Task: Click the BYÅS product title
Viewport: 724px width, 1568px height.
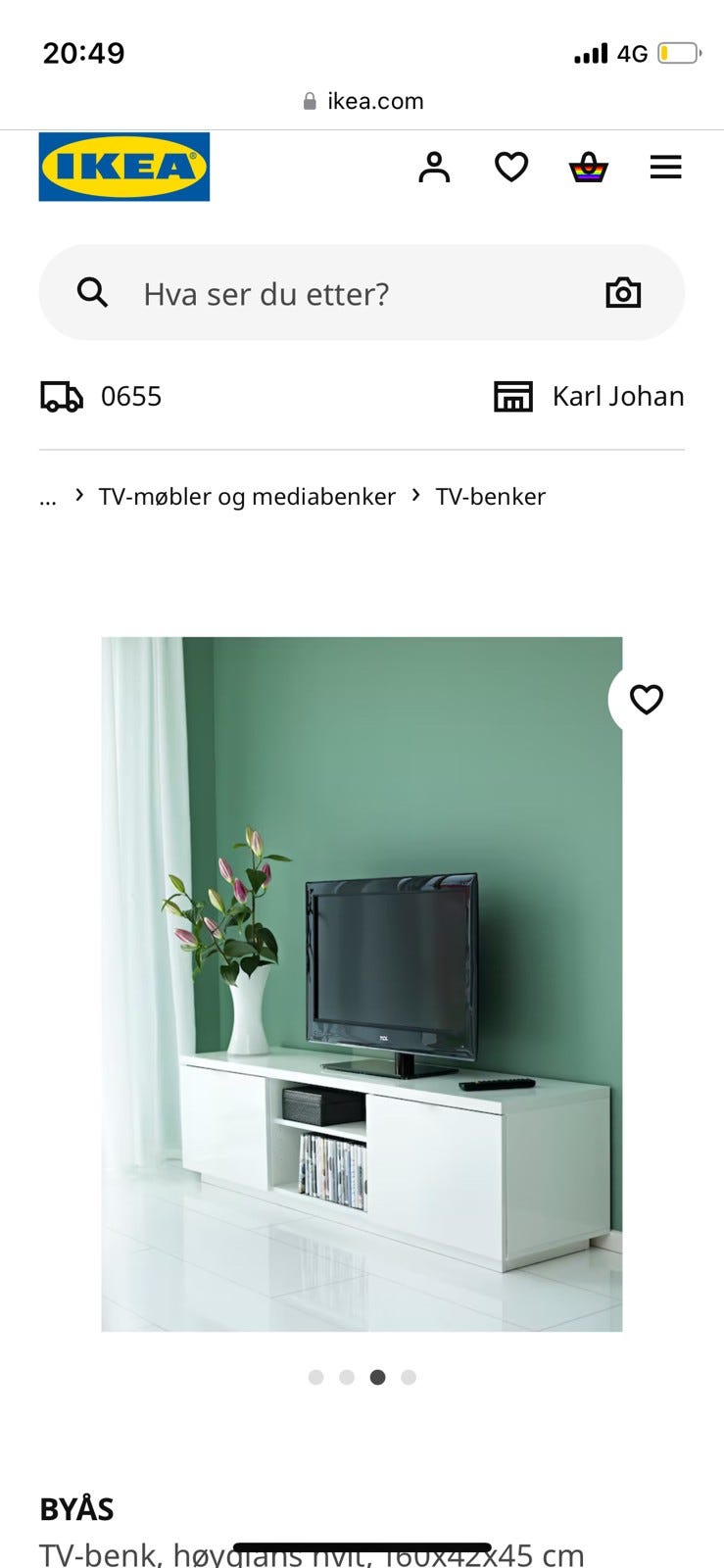Action: 74,1508
